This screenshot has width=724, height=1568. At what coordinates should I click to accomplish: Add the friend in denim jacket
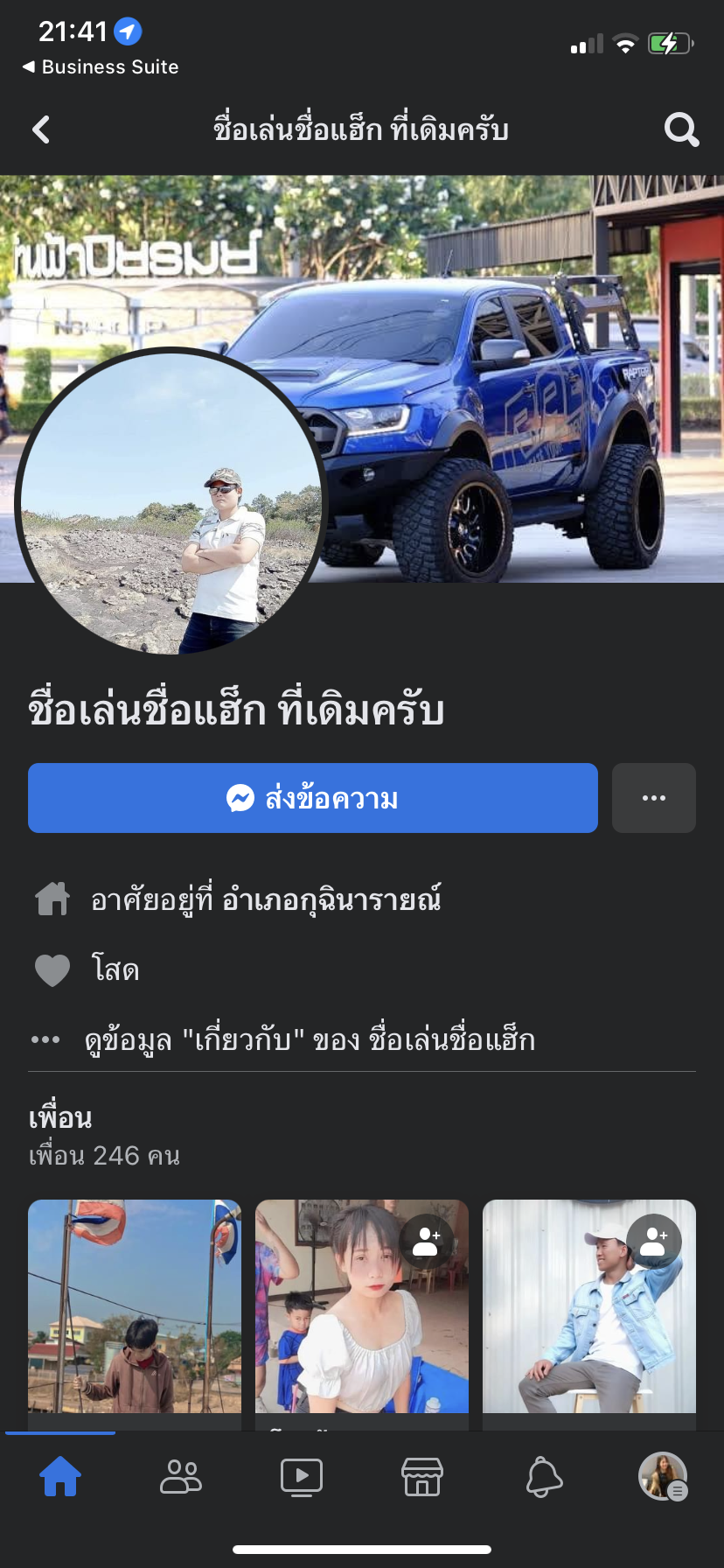(x=653, y=1241)
